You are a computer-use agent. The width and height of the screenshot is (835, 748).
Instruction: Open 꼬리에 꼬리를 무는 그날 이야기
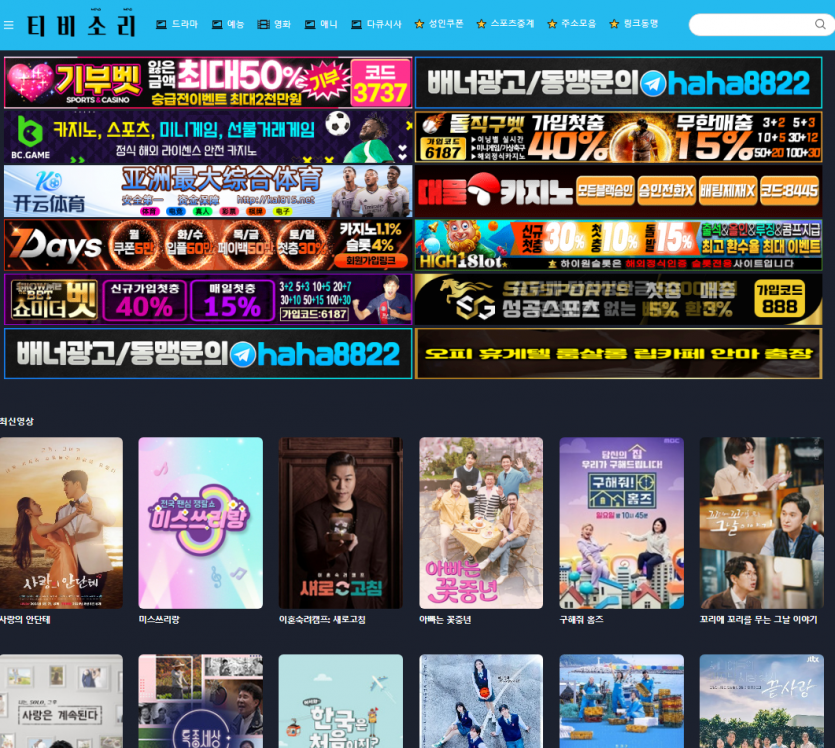point(761,523)
